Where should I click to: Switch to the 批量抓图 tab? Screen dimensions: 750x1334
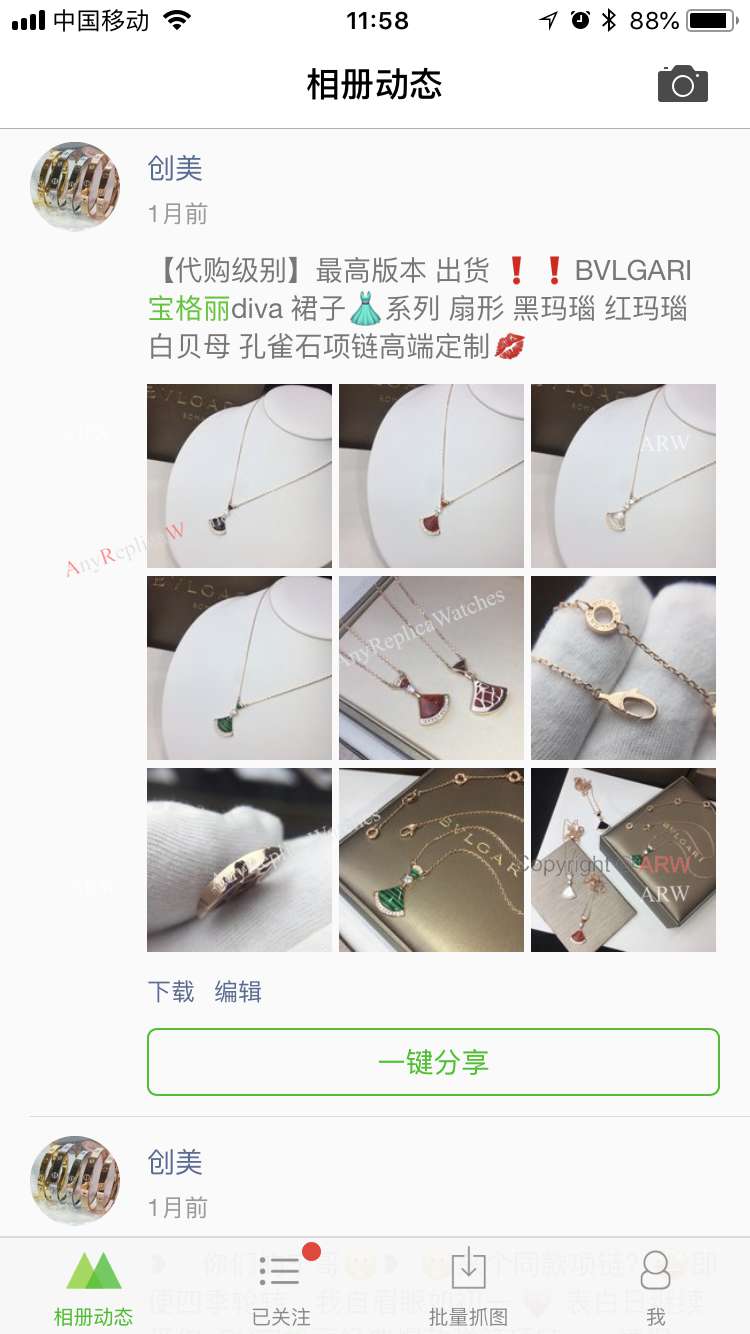pos(468,1287)
